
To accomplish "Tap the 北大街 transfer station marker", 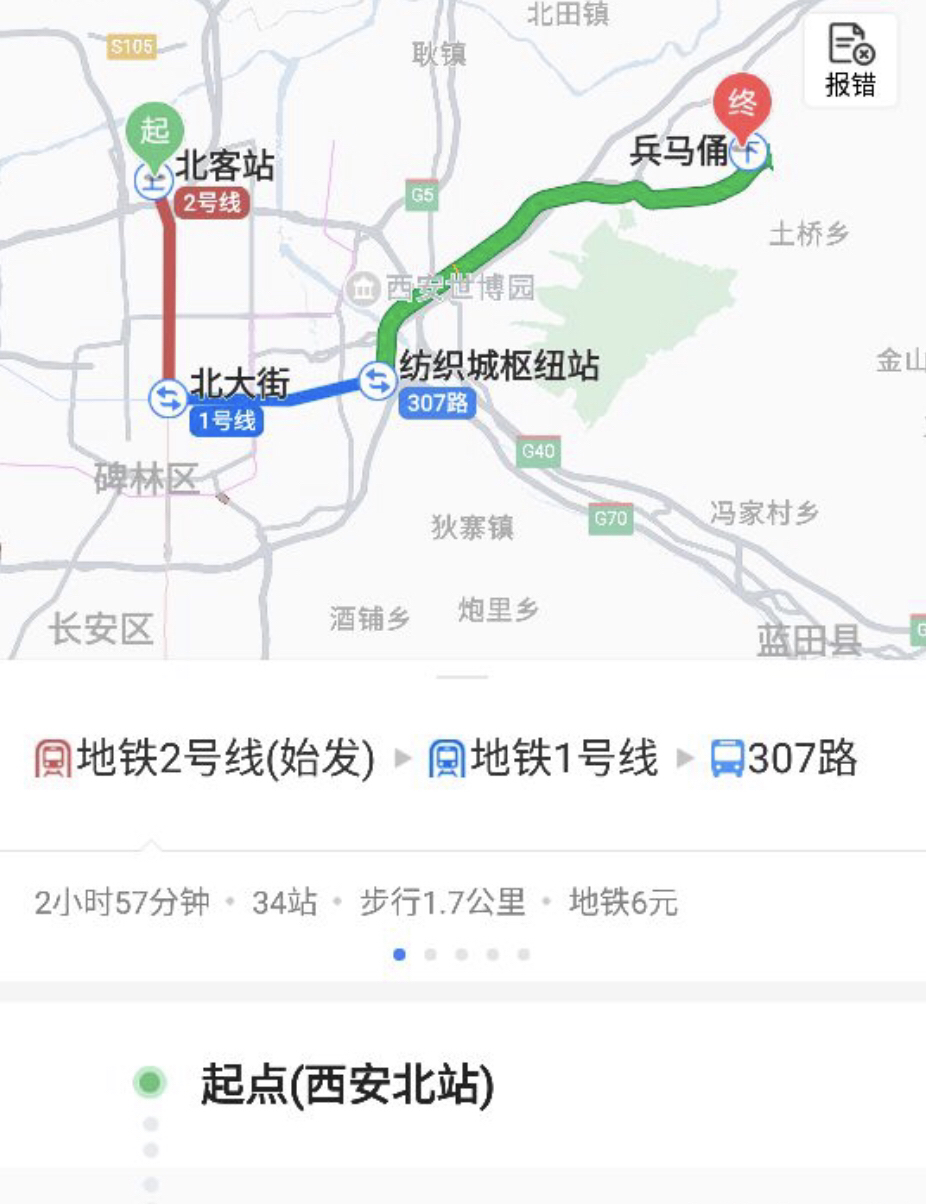I will [167, 398].
